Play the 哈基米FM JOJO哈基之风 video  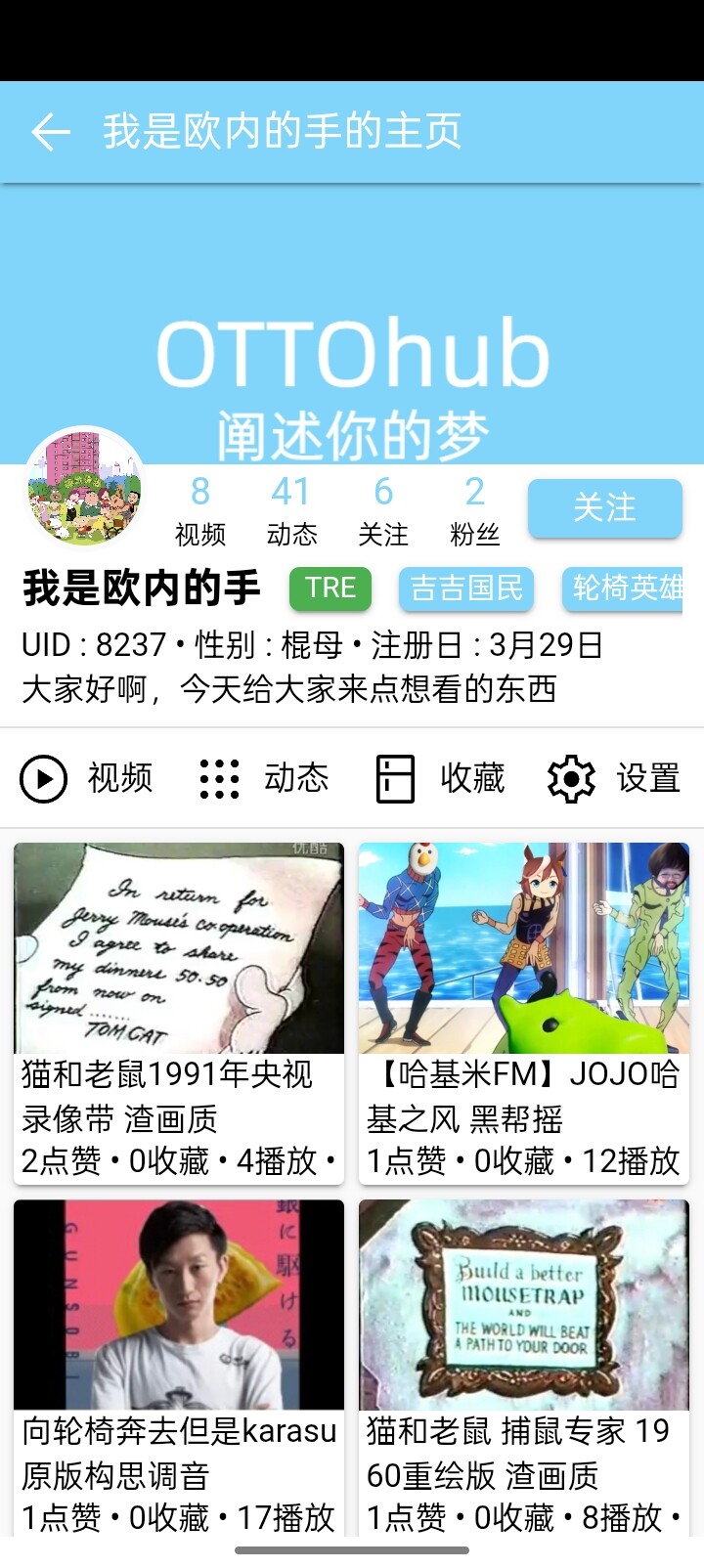(524, 1013)
